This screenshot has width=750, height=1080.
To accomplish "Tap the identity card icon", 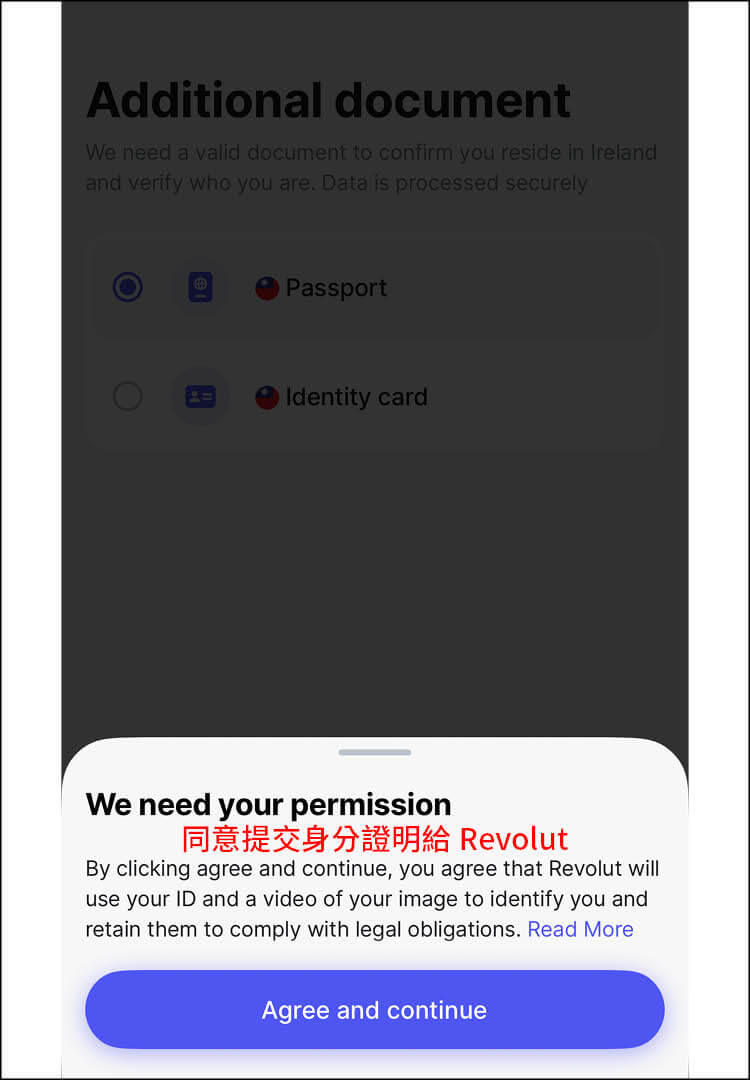I will [200, 397].
